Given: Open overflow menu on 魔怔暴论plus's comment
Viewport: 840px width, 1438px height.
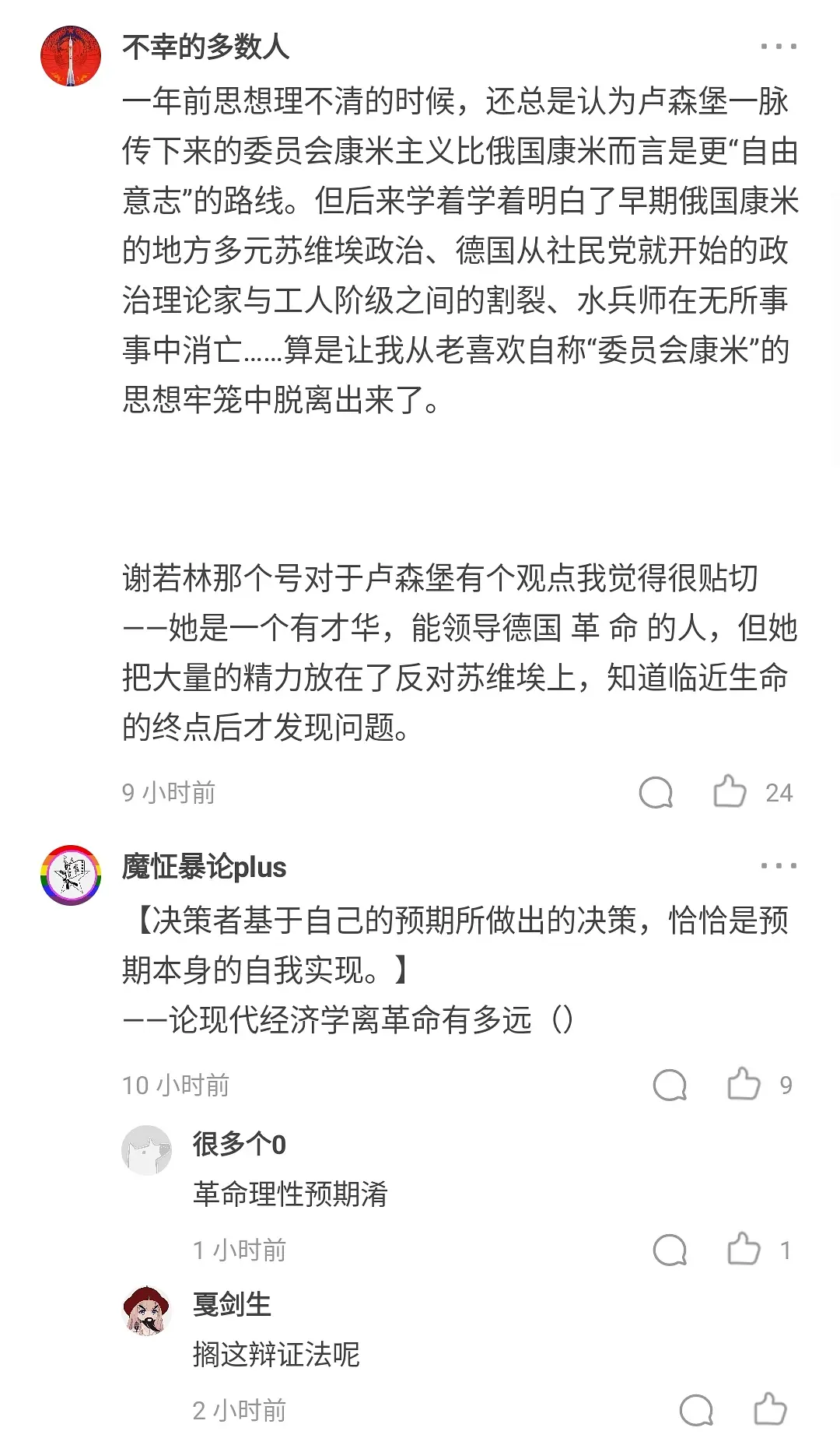Looking at the screenshot, I should tap(779, 865).
